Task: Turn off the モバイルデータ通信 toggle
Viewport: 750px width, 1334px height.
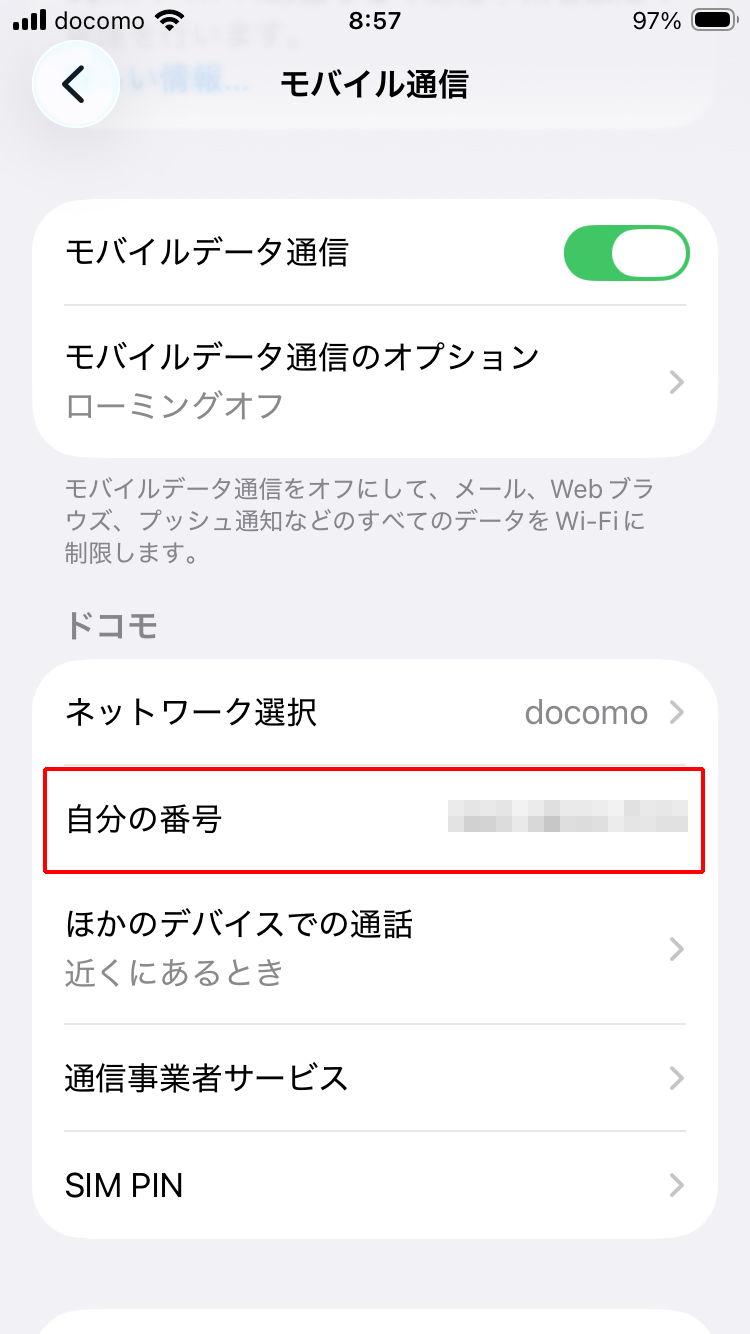Action: [626, 253]
